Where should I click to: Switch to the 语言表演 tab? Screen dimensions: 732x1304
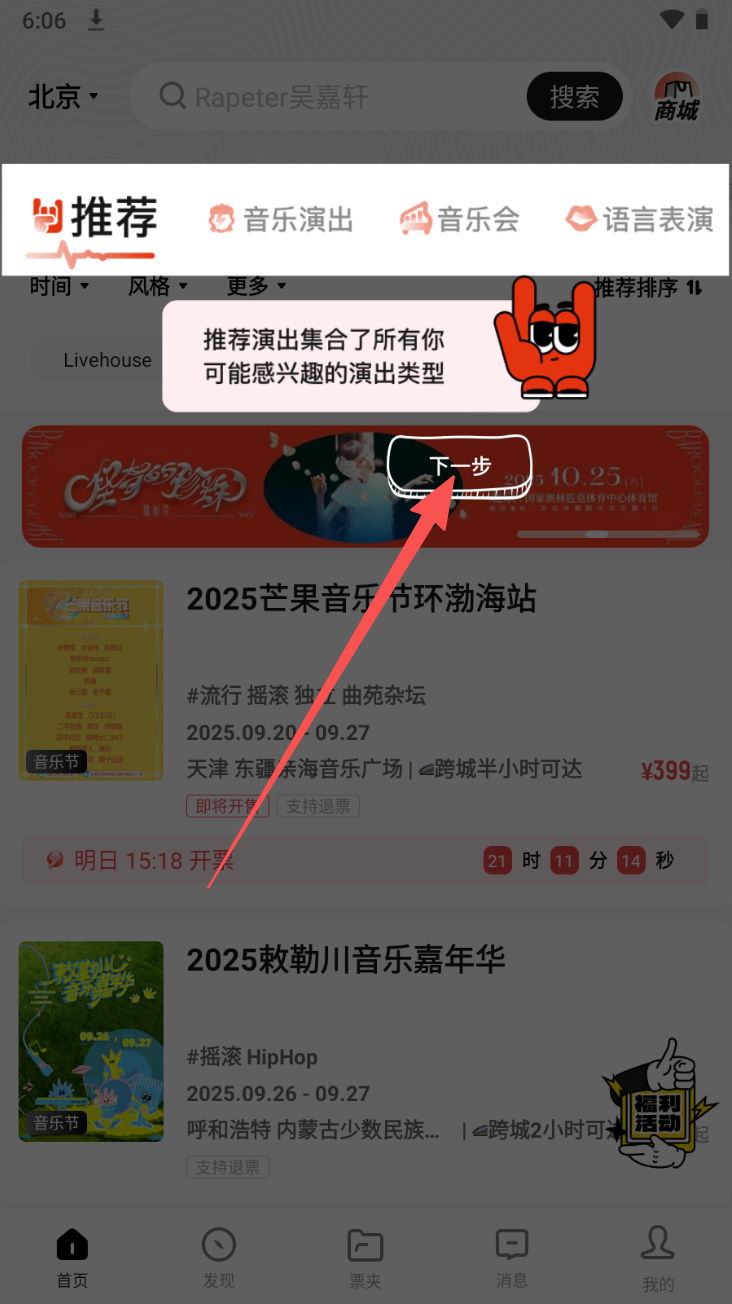[640, 219]
